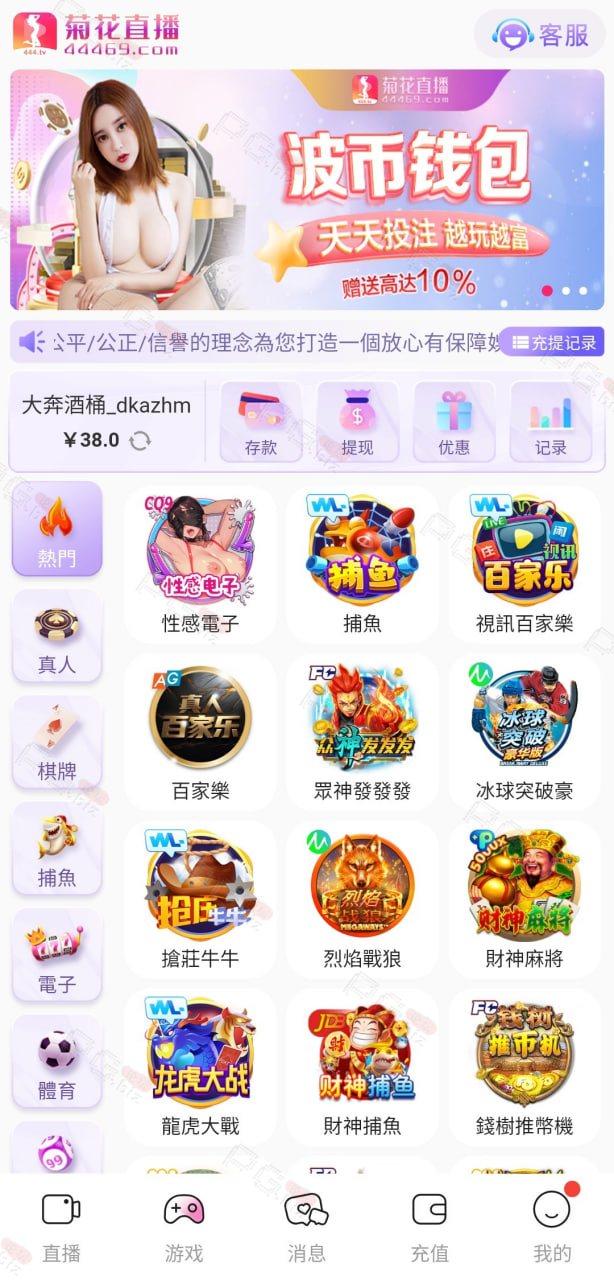Switch to the 充值 tab
Viewport: 614px width, 1280px height.
pos(430,1227)
